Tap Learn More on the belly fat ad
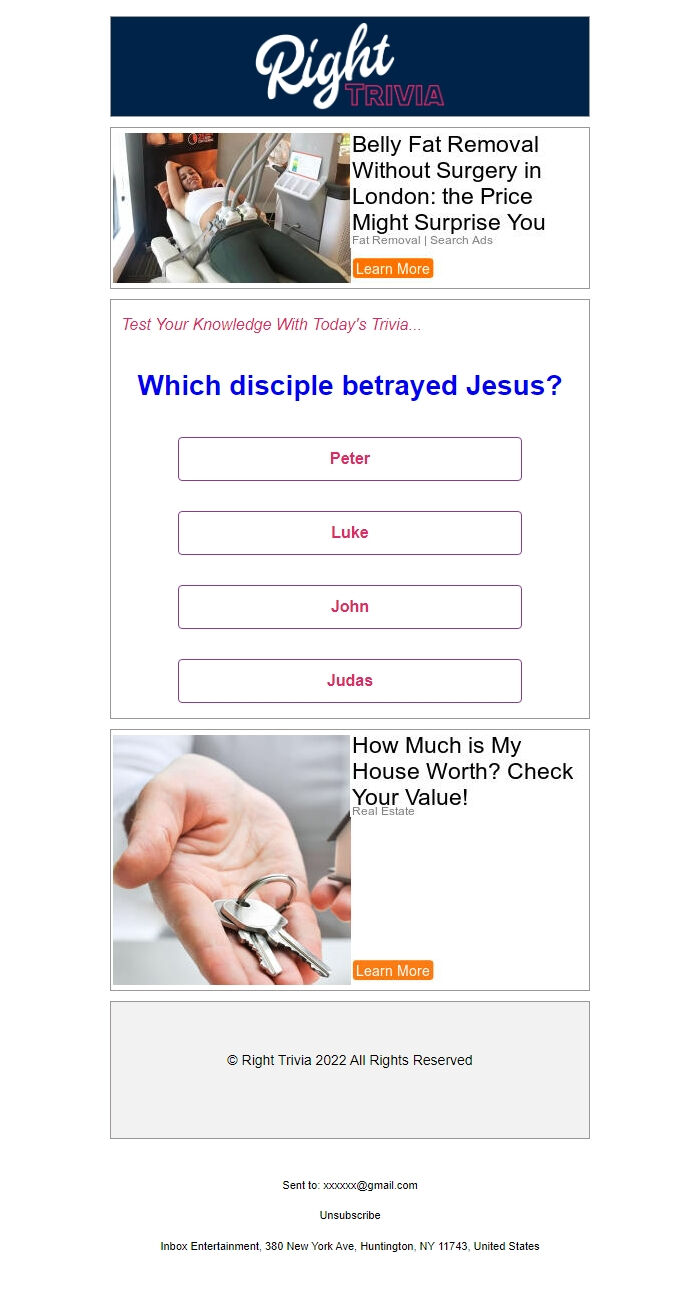Screen dimensions: 700x1292 (x=393, y=269)
